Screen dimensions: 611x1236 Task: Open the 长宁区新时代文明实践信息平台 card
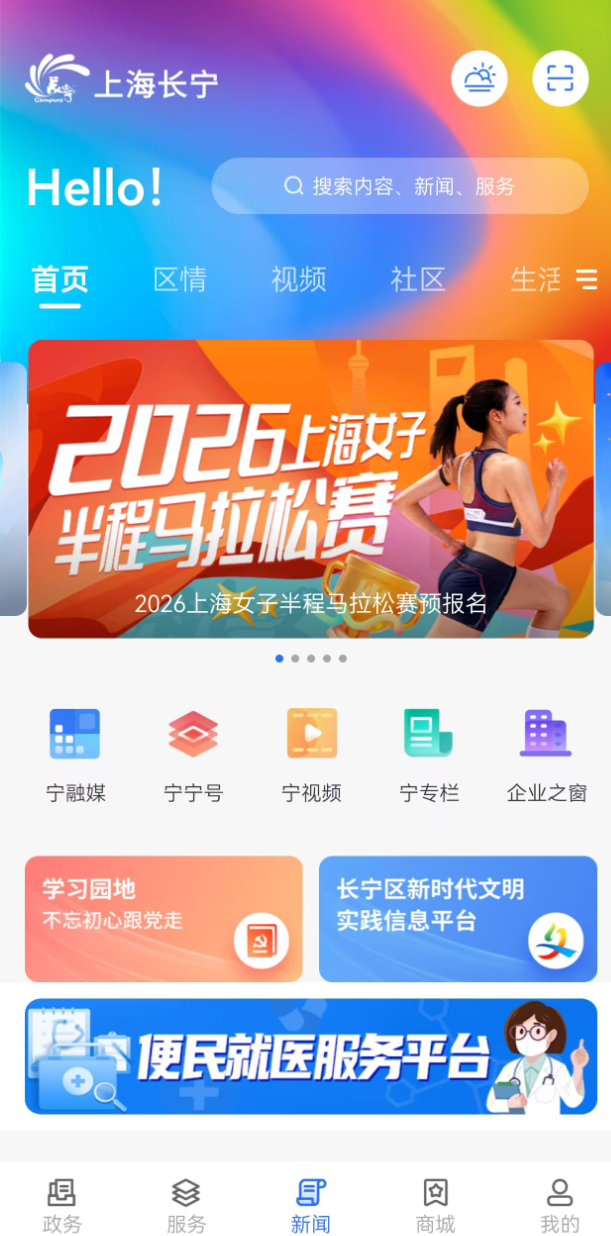tap(458, 918)
